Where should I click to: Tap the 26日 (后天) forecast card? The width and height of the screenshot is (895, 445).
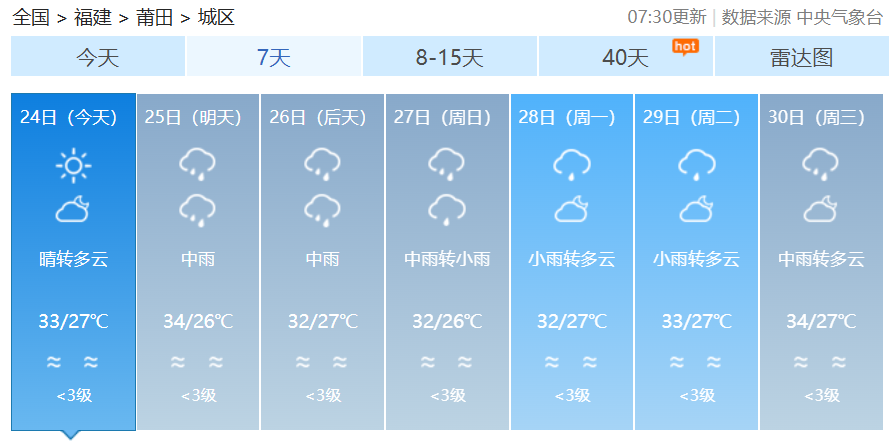[322, 262]
